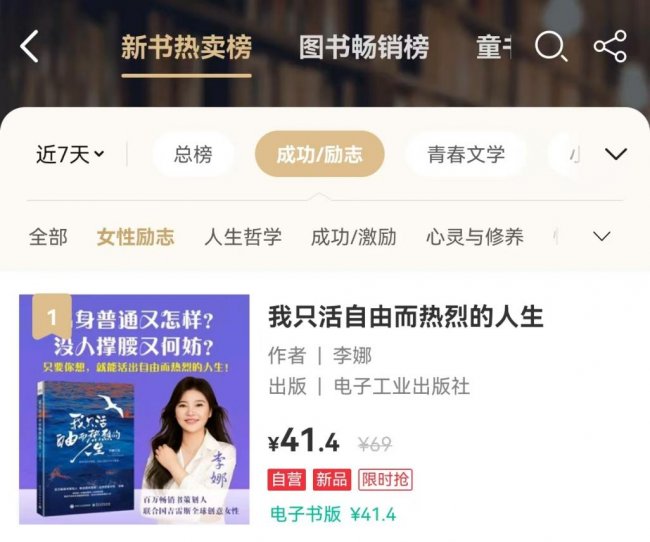Select the 青春文学 category chip
This screenshot has width=650, height=542.
tap(466, 154)
